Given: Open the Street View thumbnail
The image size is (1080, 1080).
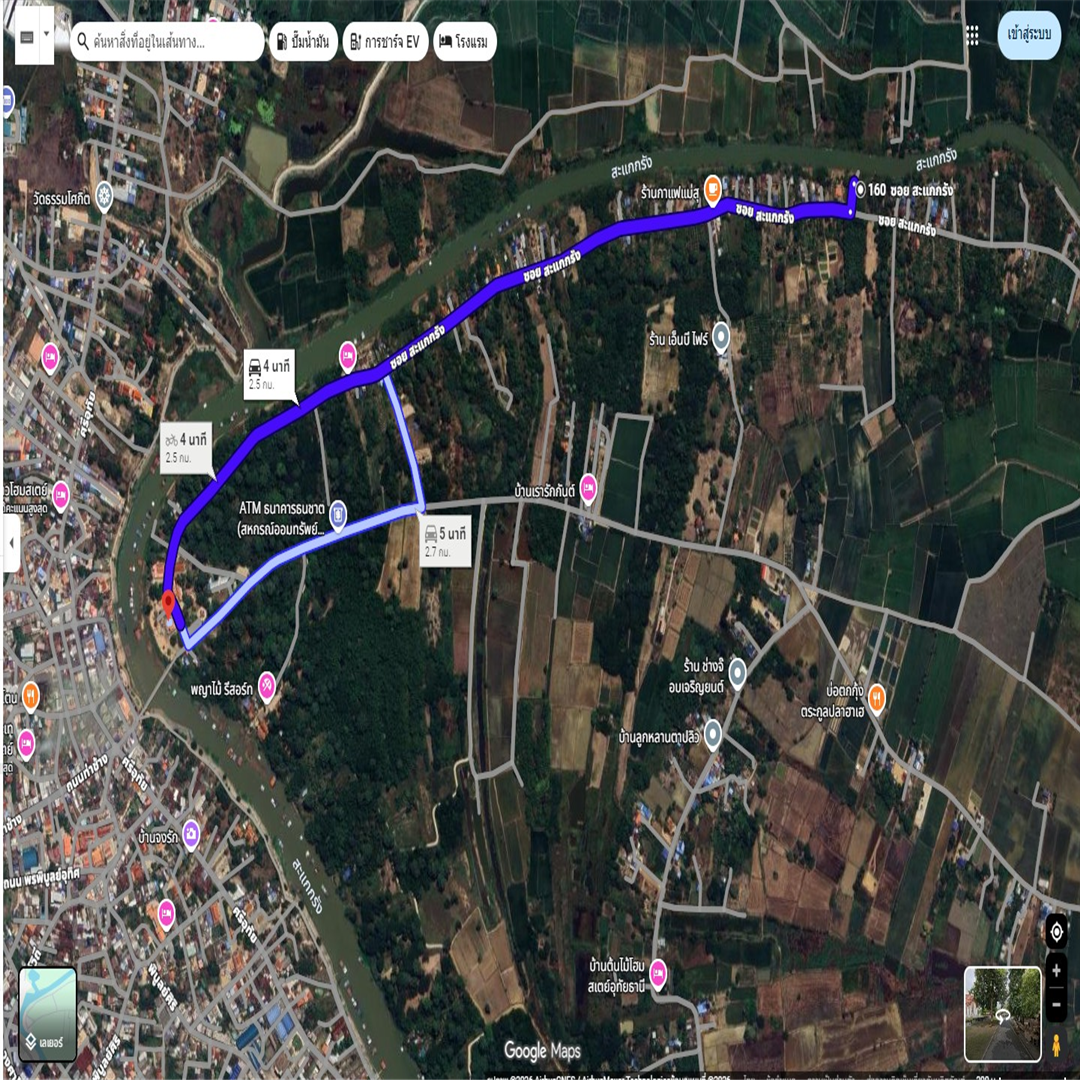Looking at the screenshot, I should click(x=1002, y=1013).
